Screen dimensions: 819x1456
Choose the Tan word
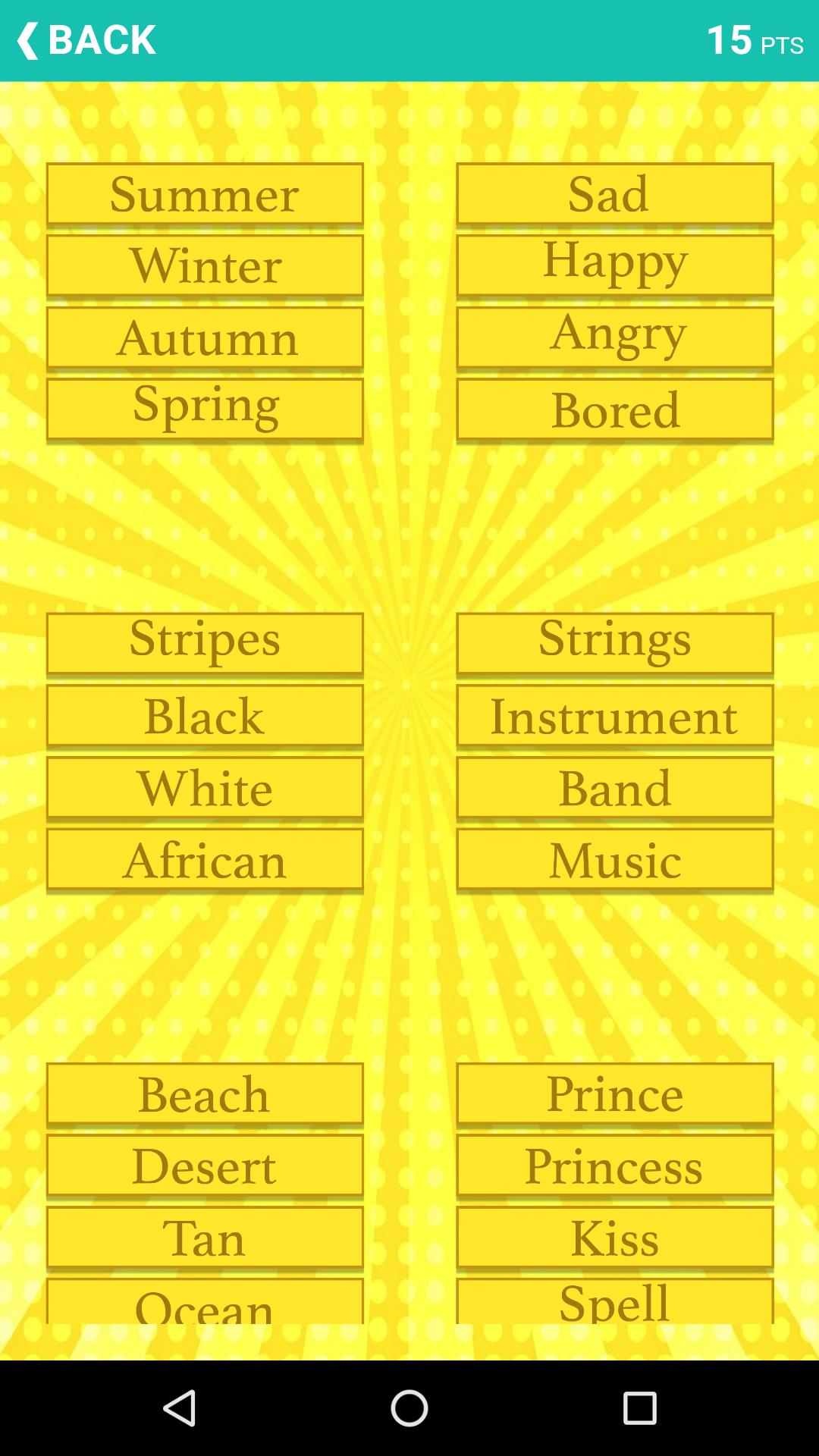pos(205,1238)
